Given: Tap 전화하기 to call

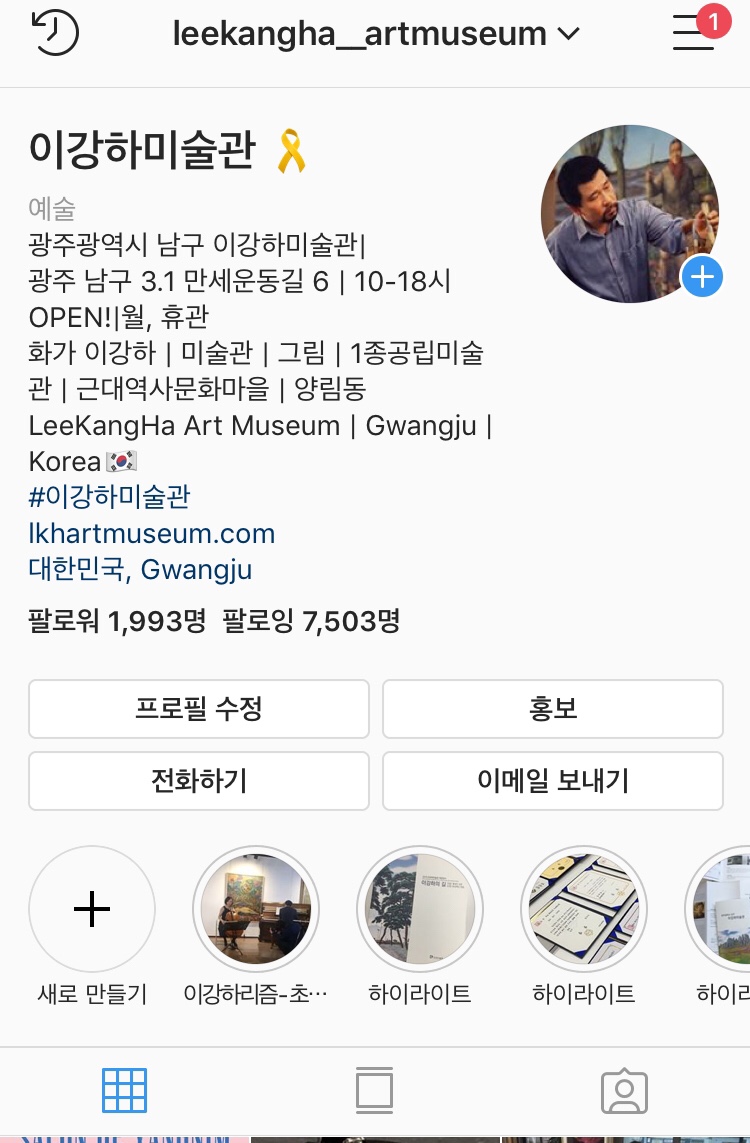Looking at the screenshot, I should point(199,780).
